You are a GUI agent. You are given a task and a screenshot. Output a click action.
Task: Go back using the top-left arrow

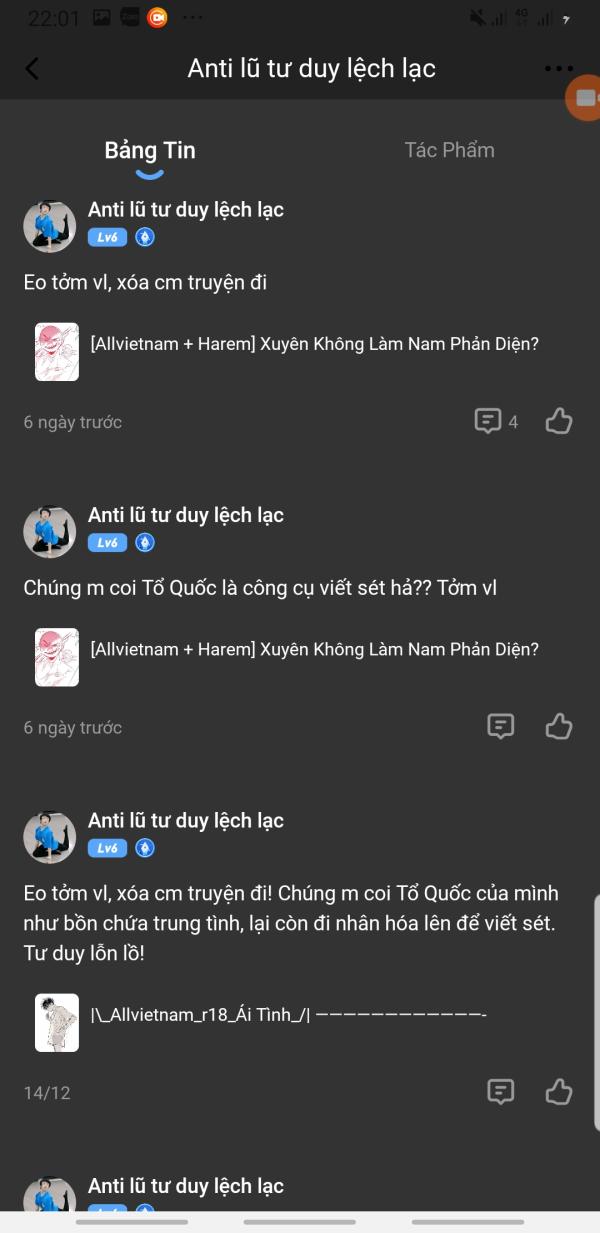32,68
